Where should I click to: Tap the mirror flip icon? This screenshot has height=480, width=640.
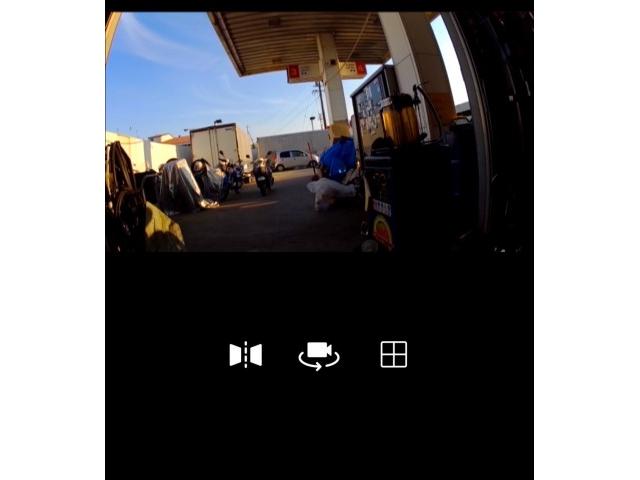pos(245,355)
